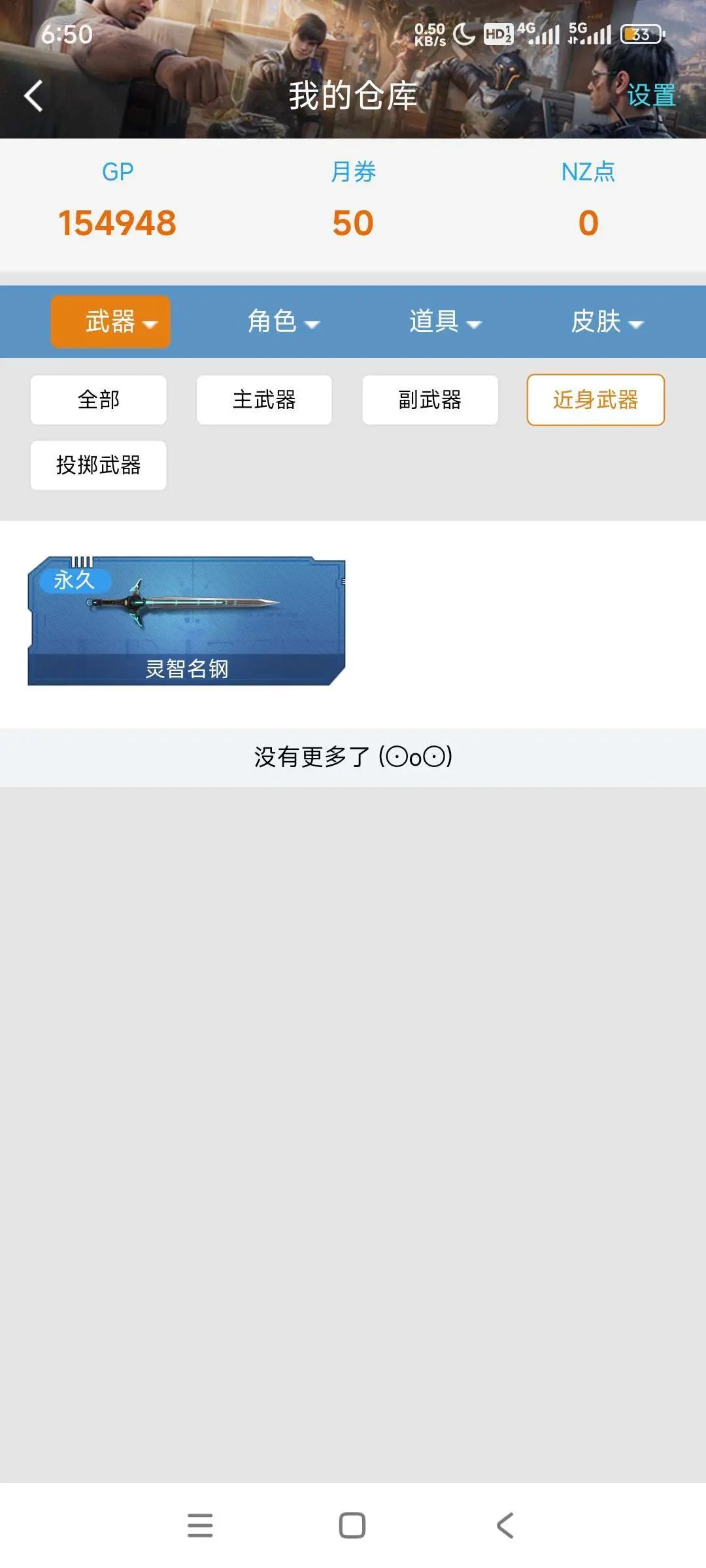706x1568 pixels.
Task: Select the 全部 filter
Action: click(99, 400)
